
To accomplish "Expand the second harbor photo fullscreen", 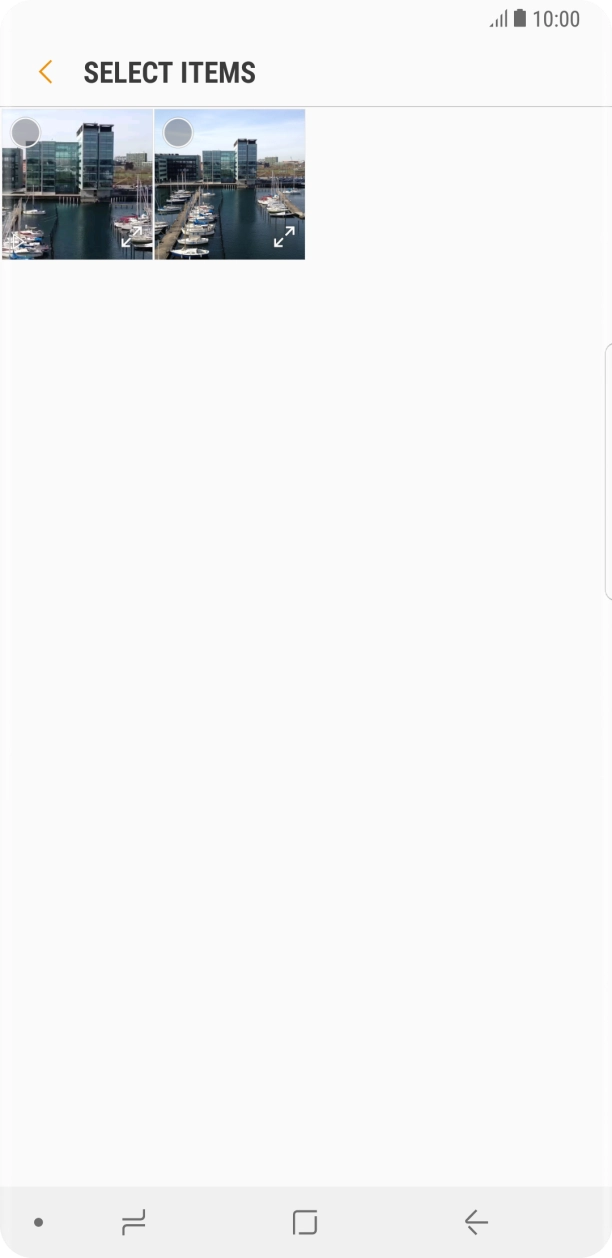I will click(284, 237).
